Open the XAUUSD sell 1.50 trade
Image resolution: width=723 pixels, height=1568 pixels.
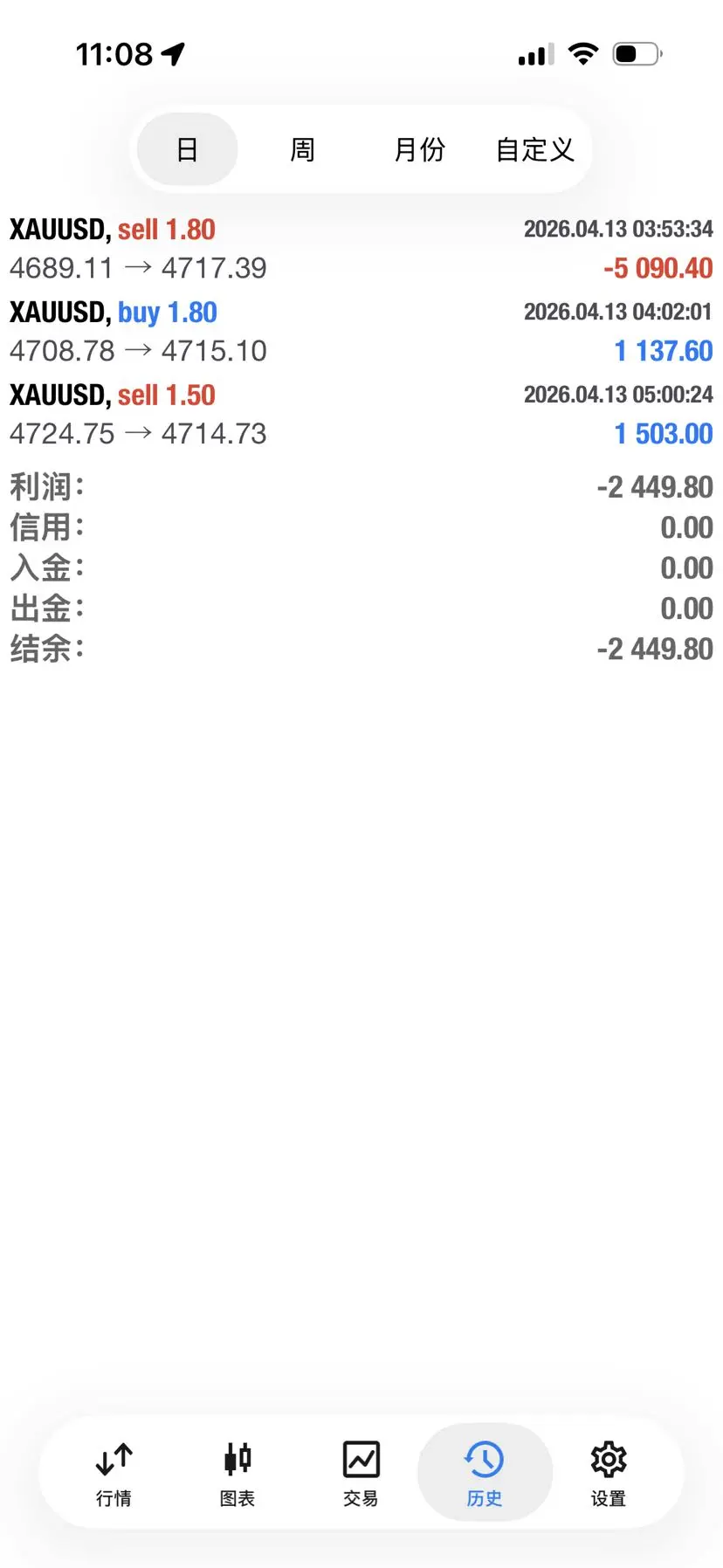pyautogui.click(x=361, y=415)
